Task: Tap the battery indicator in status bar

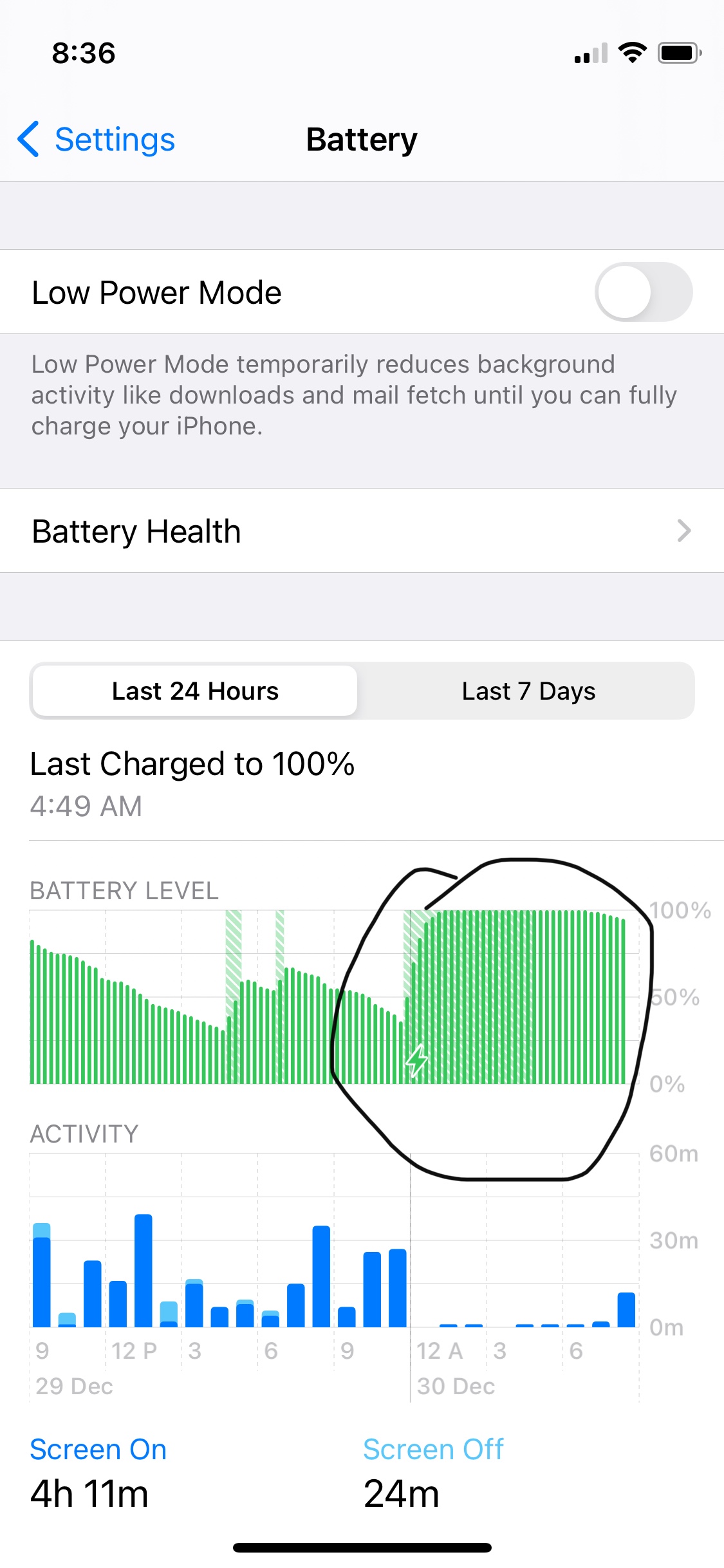Action: tap(678, 54)
